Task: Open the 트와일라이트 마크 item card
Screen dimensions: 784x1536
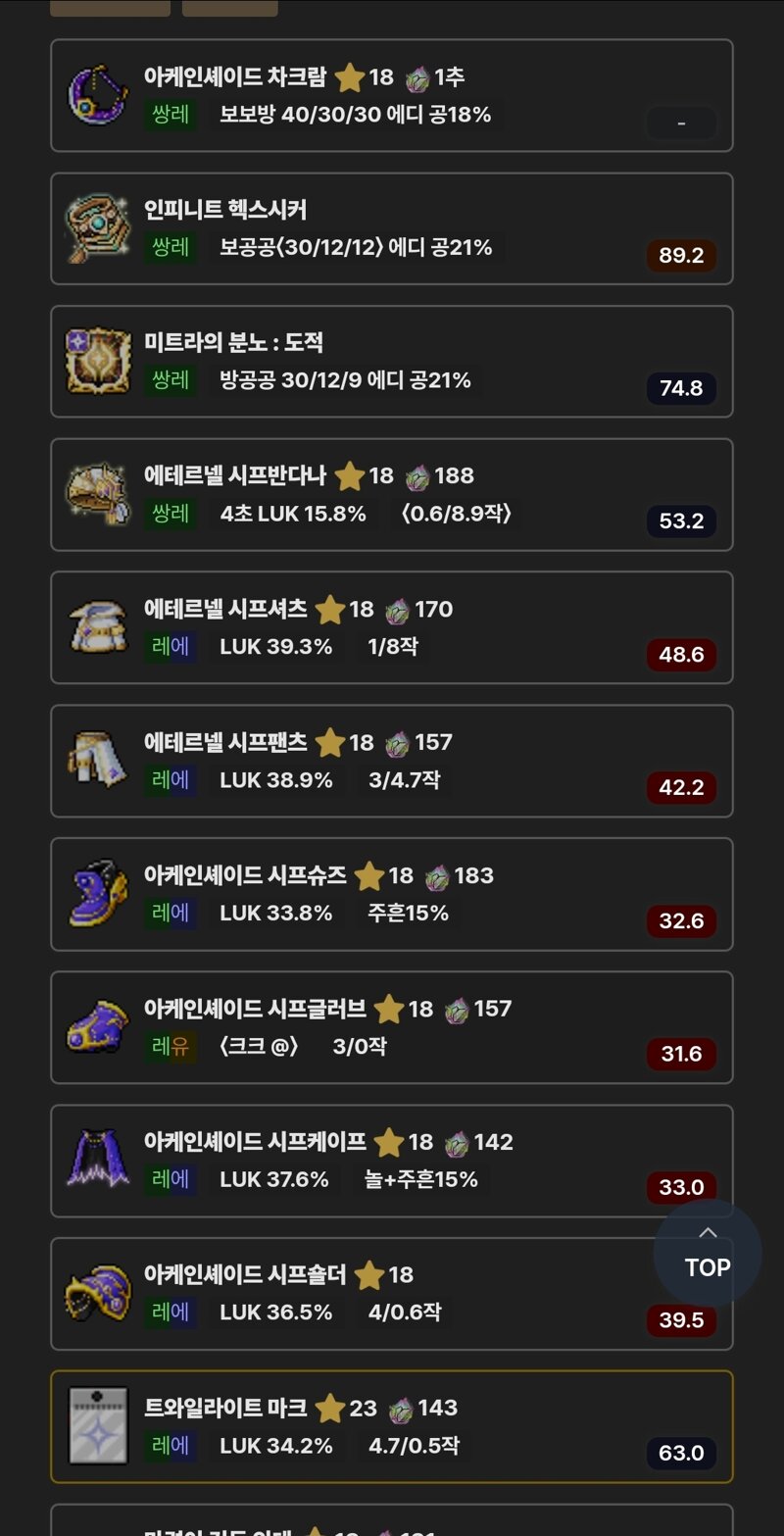Action: (x=391, y=1426)
